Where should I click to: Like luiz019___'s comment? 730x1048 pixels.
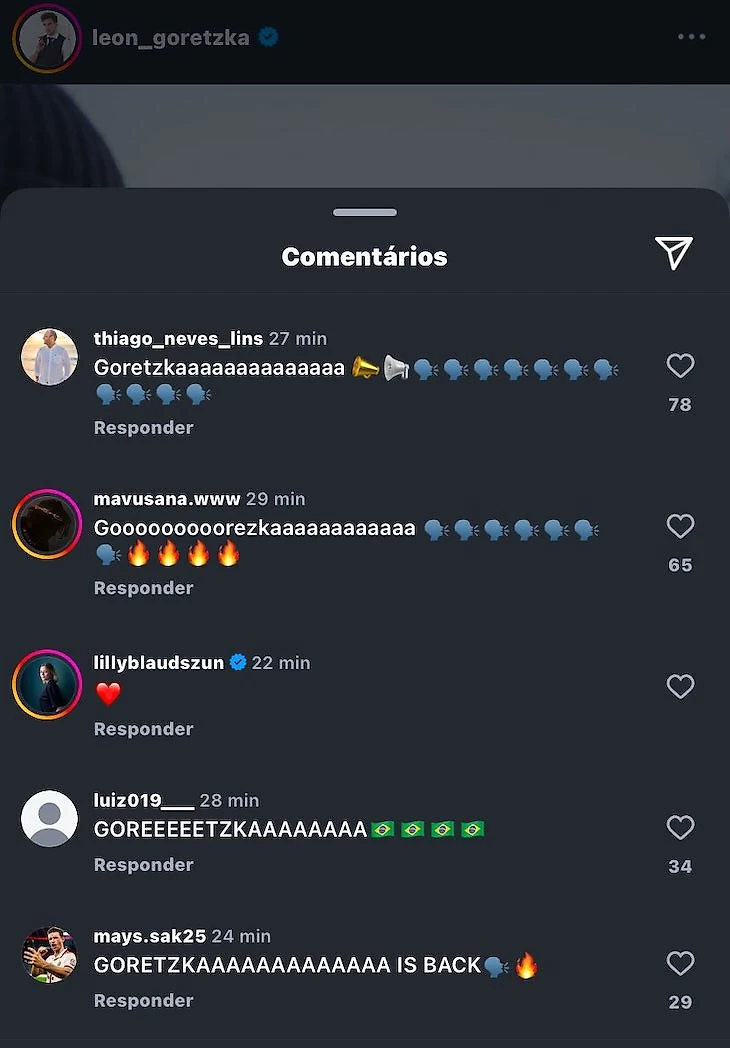coord(680,828)
